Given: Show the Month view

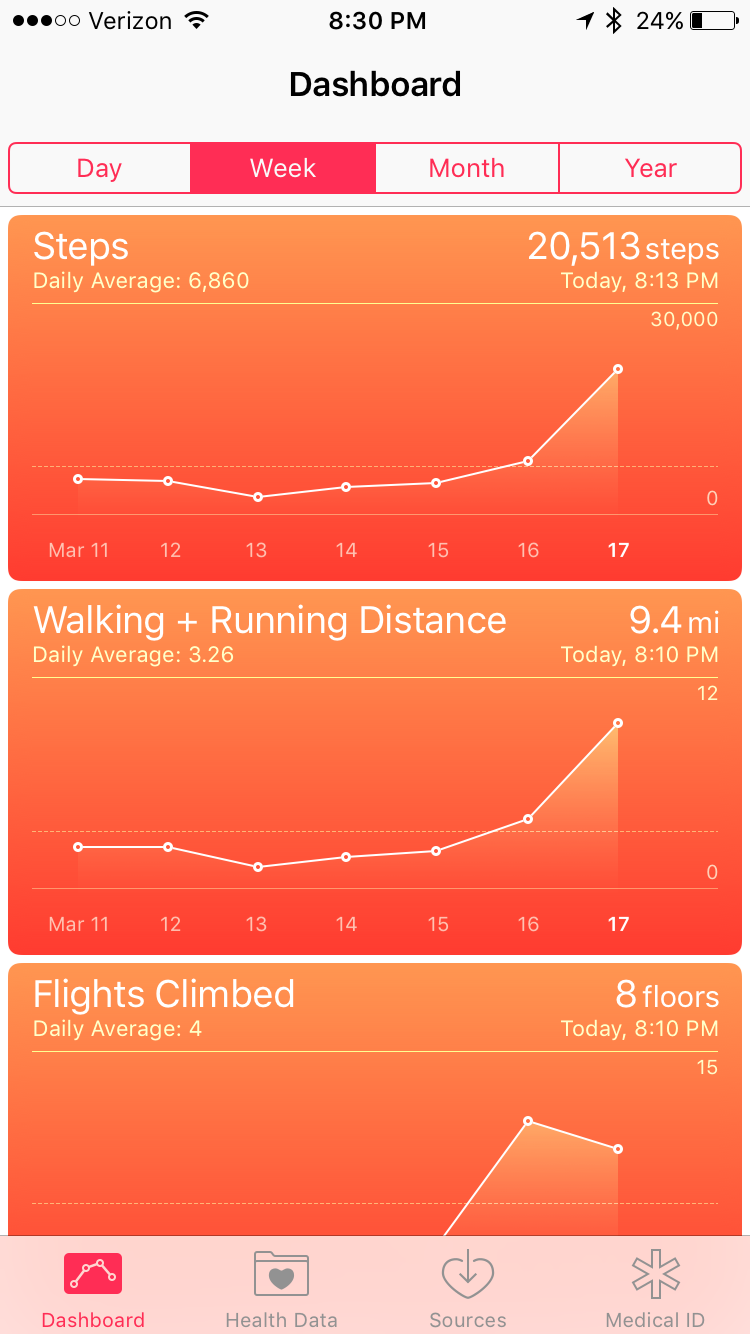Looking at the screenshot, I should pos(467,168).
